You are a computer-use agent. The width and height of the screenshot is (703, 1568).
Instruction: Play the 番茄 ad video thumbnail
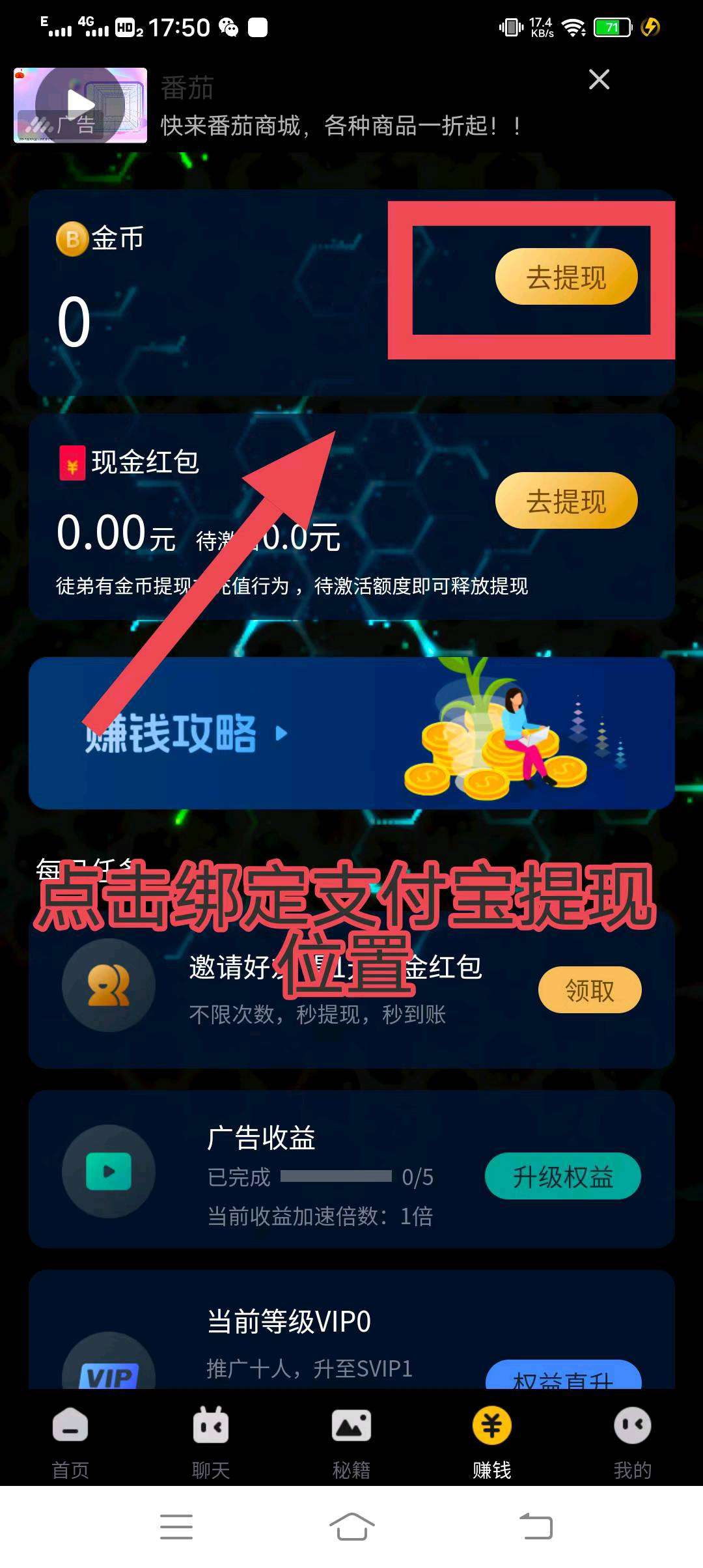click(x=80, y=104)
